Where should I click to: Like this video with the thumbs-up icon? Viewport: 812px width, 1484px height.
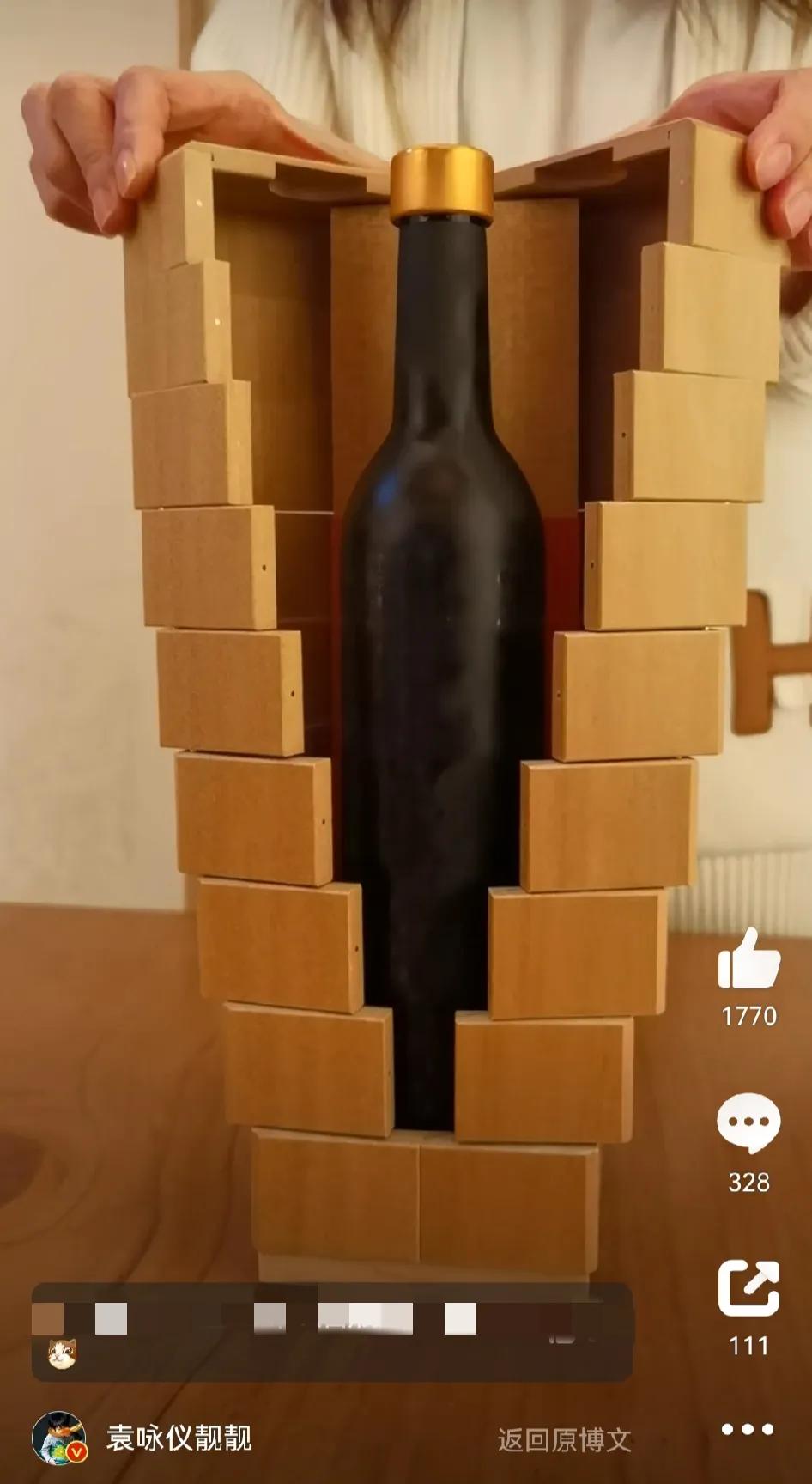[748, 959]
